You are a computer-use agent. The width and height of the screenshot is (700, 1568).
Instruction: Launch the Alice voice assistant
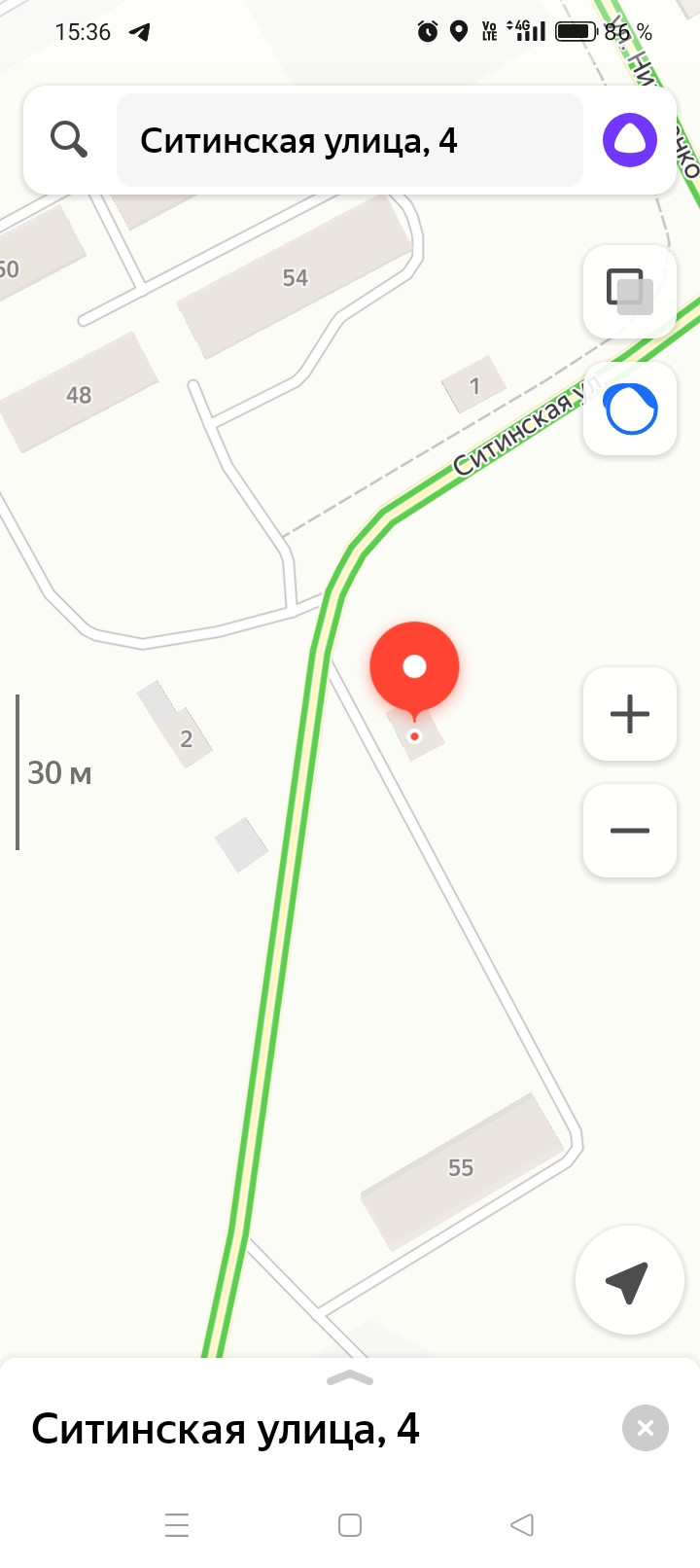pyautogui.click(x=630, y=140)
